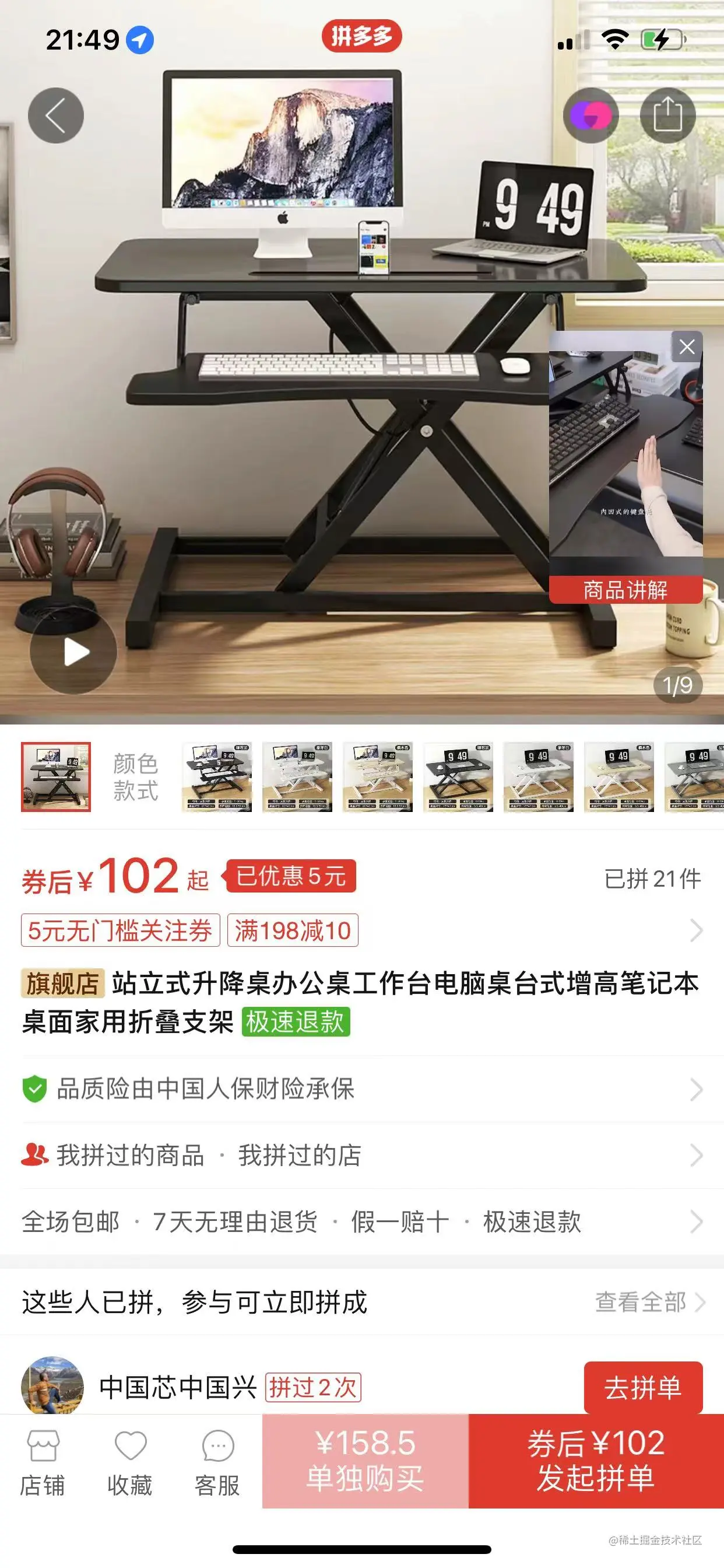Buy alone for ¥158.5 with 单独购买
Screen dimensions: 724x1568
pos(365,1460)
